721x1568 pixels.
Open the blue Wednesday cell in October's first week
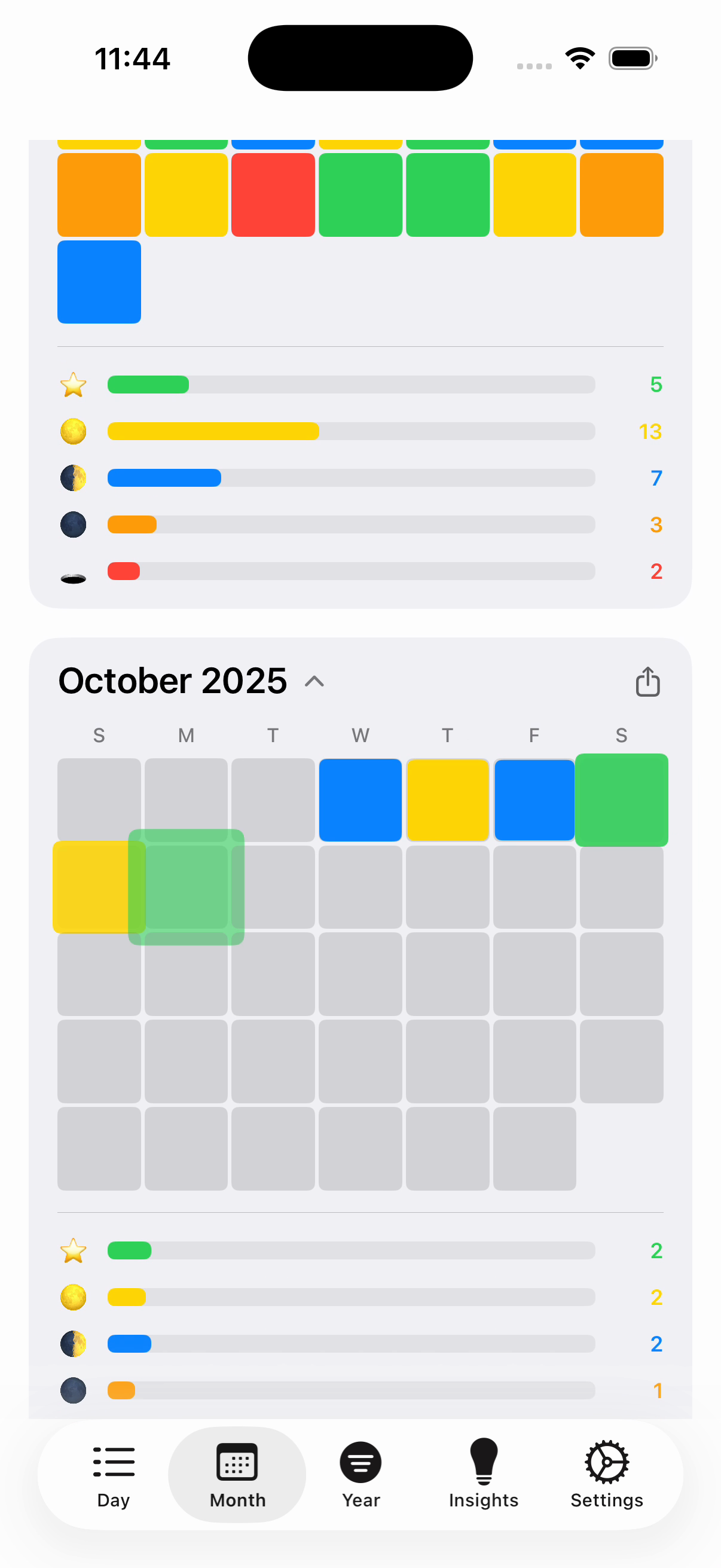point(360,800)
